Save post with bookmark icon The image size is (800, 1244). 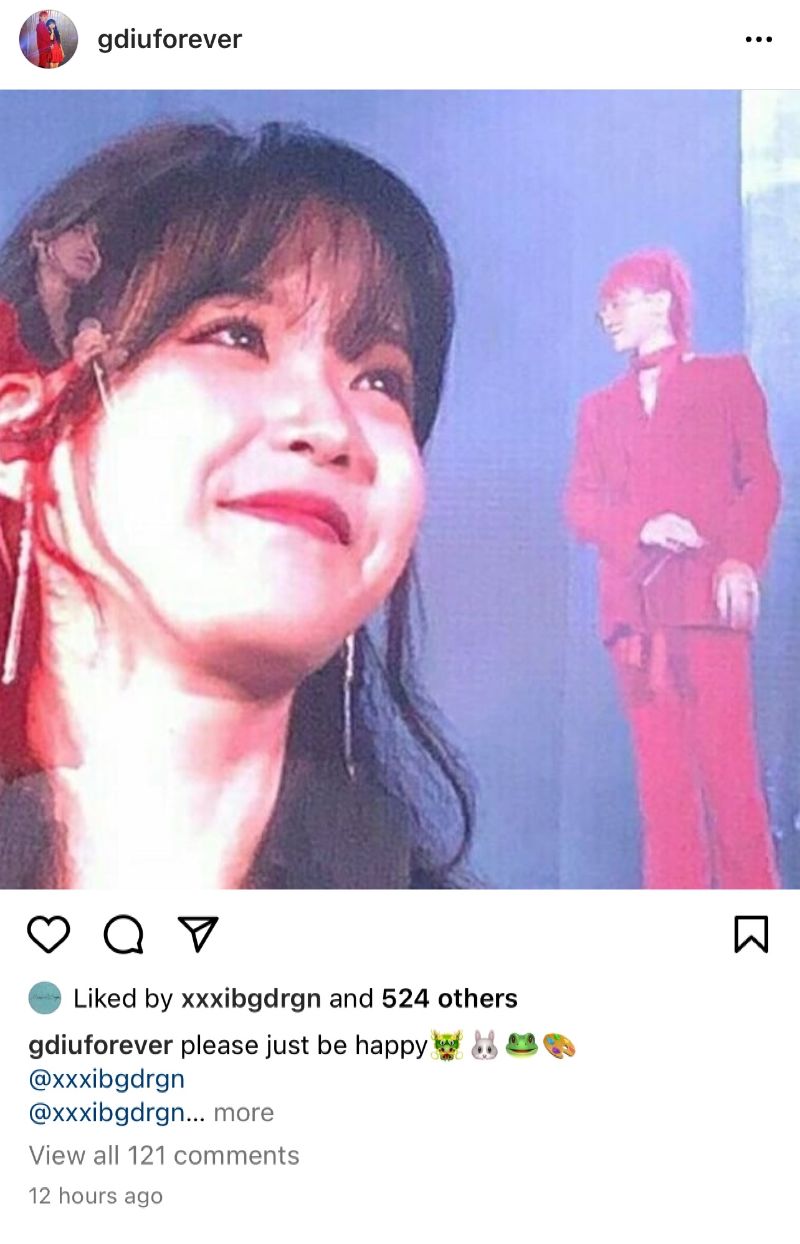pyautogui.click(x=751, y=935)
